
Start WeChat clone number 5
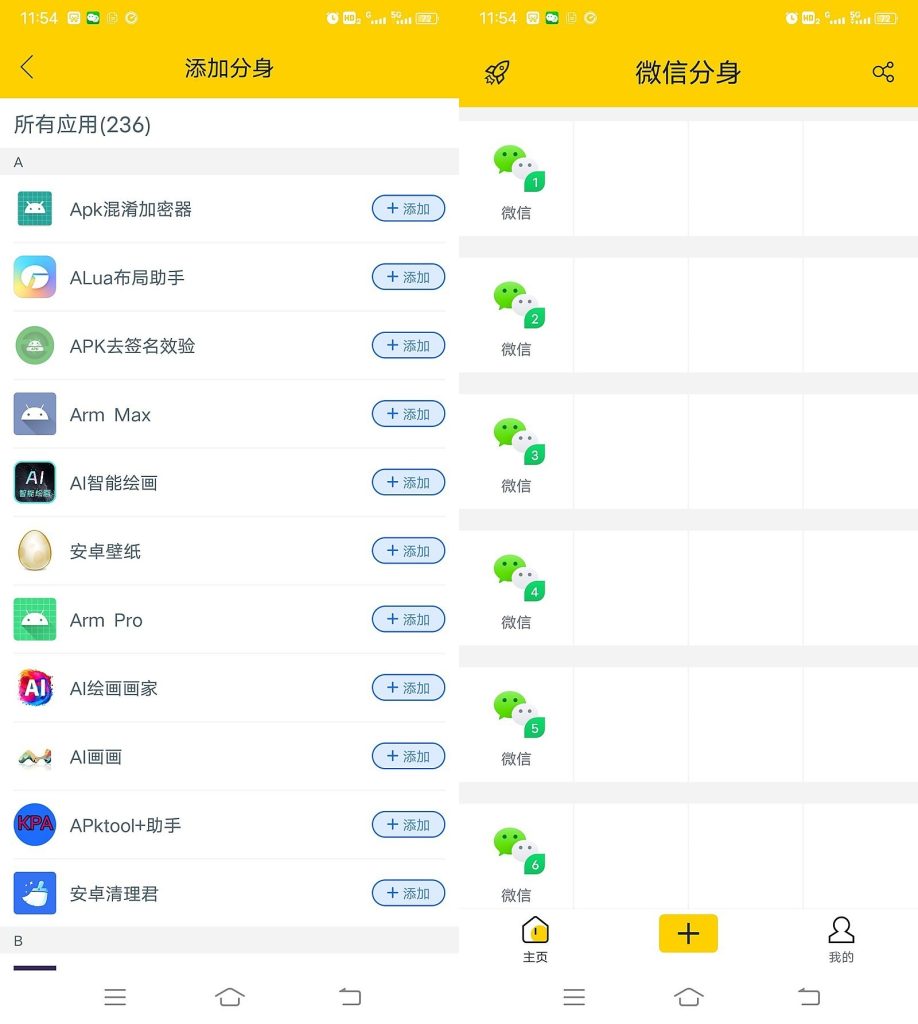517,726
